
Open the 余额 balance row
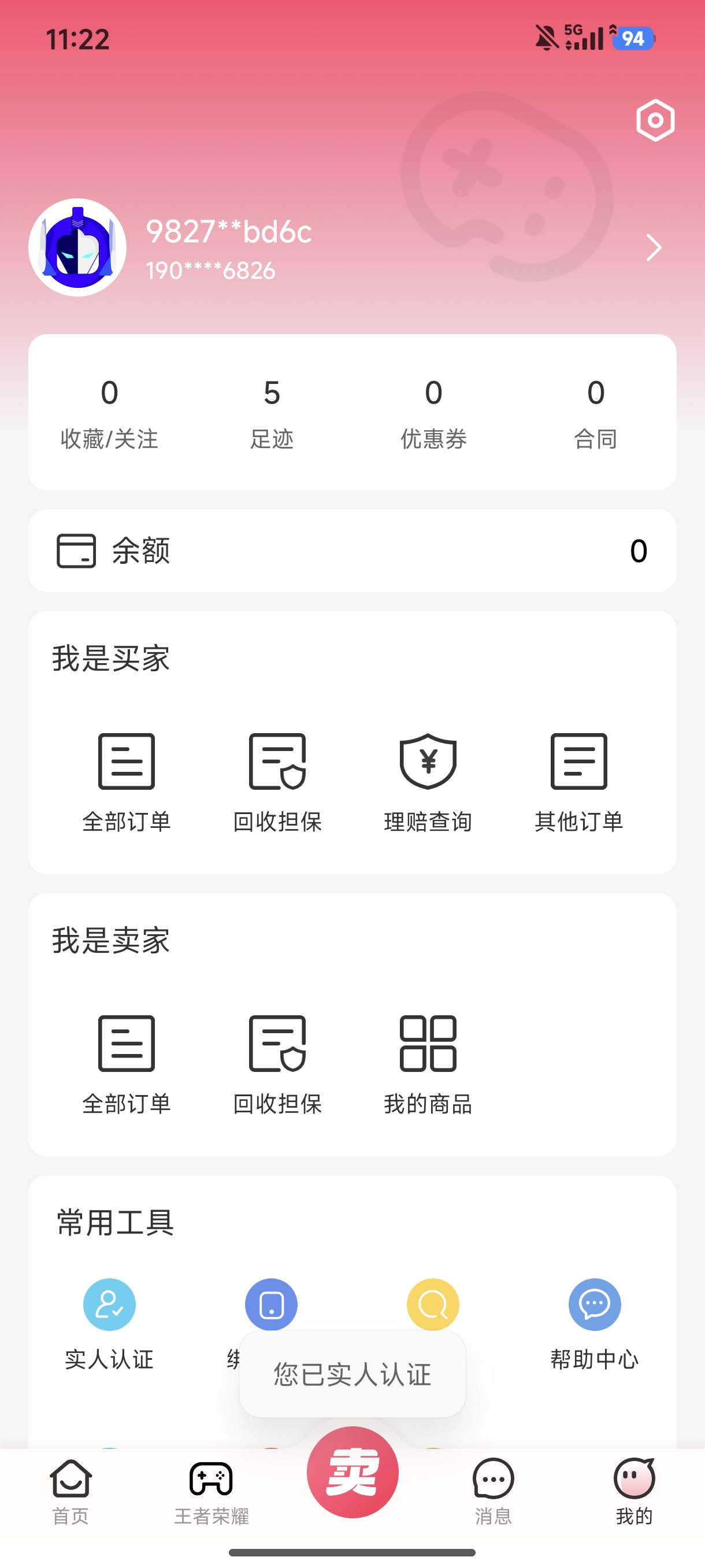352,551
